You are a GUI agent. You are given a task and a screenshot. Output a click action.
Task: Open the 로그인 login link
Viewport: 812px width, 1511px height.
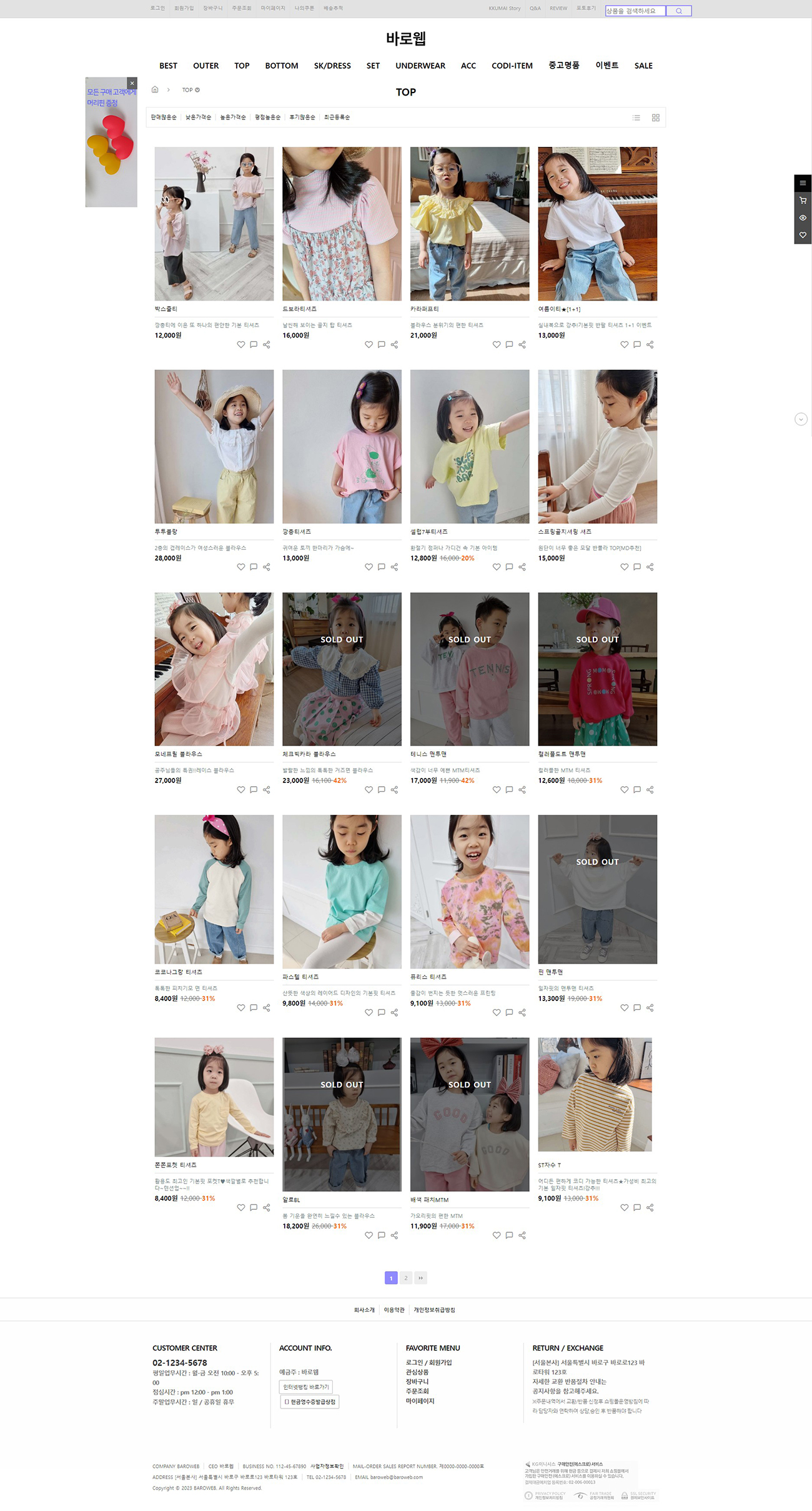(x=157, y=8)
